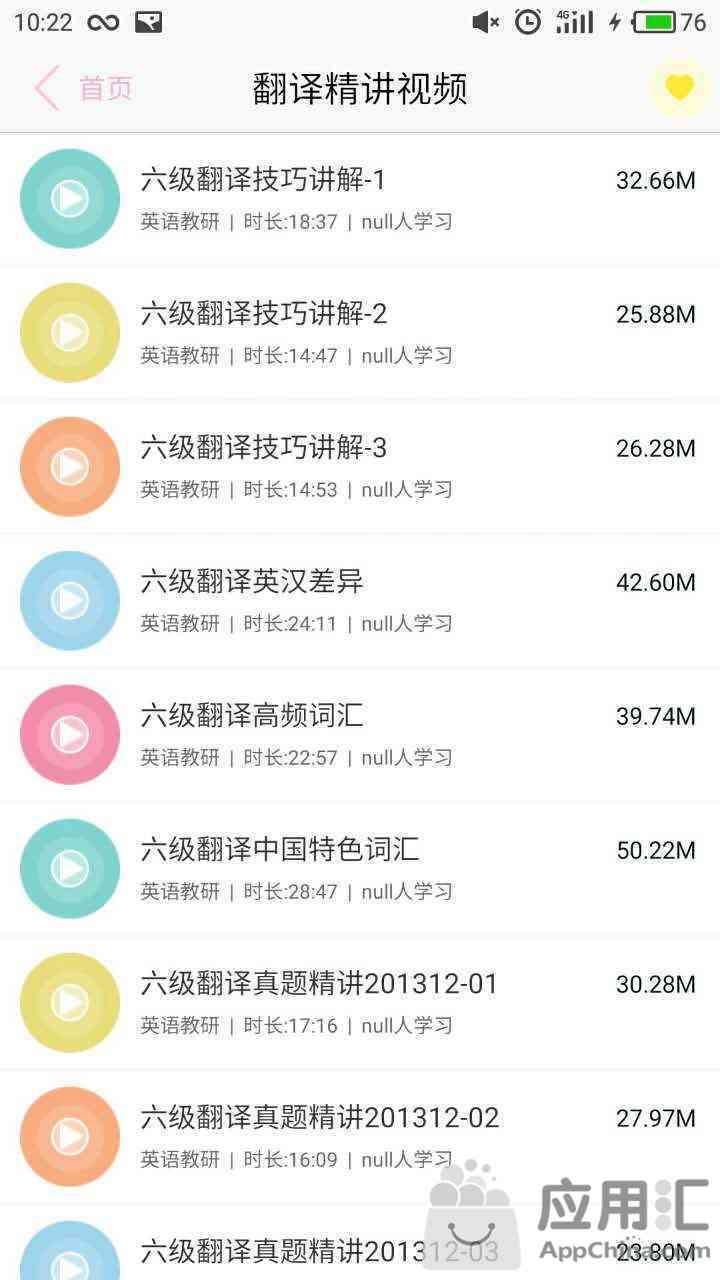Tap the yellow heart favorite icon
Image resolution: width=720 pixels, height=1280 pixels.
[x=679, y=88]
